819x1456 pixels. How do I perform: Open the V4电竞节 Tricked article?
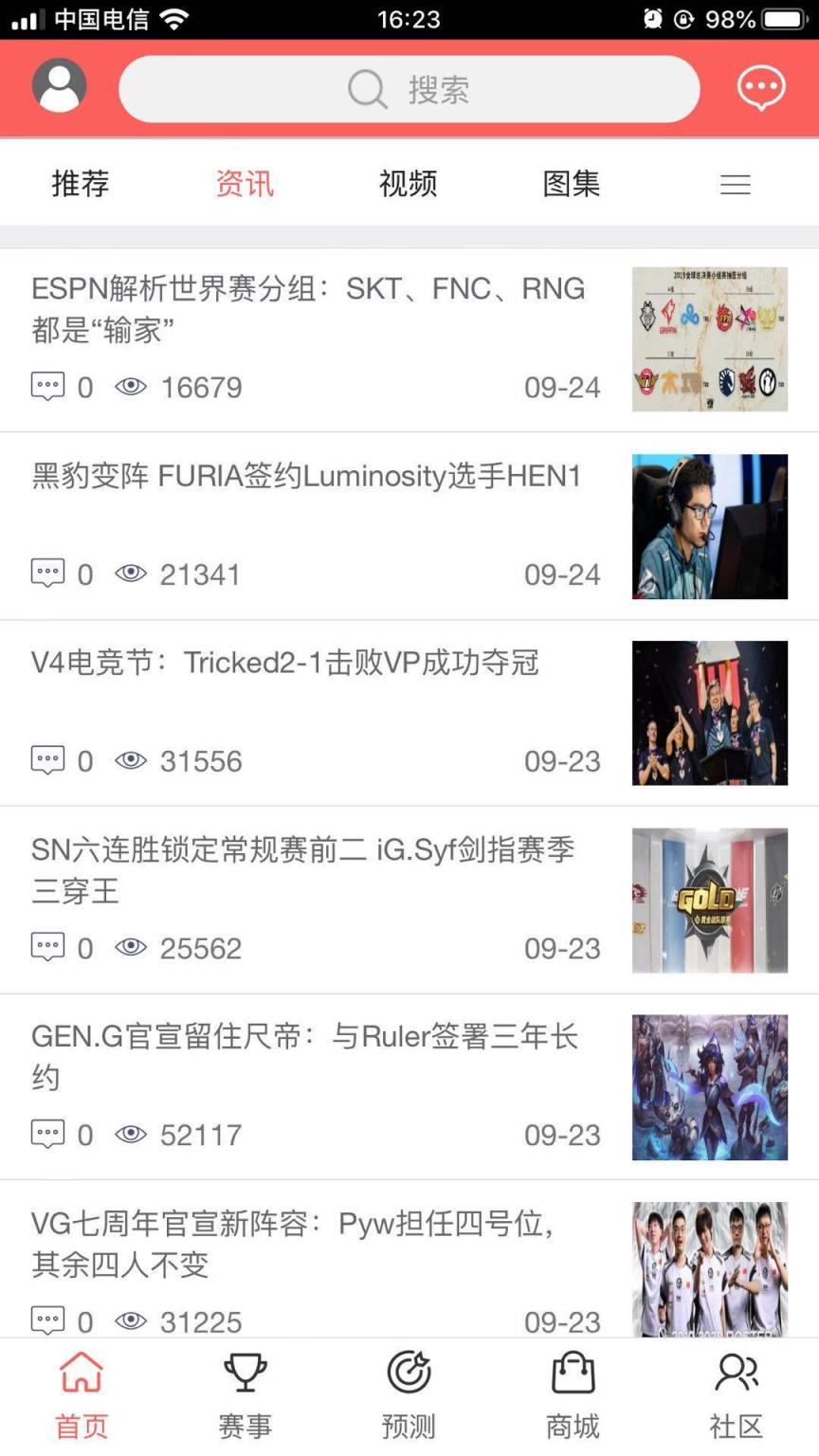pyautogui.click(x=284, y=664)
